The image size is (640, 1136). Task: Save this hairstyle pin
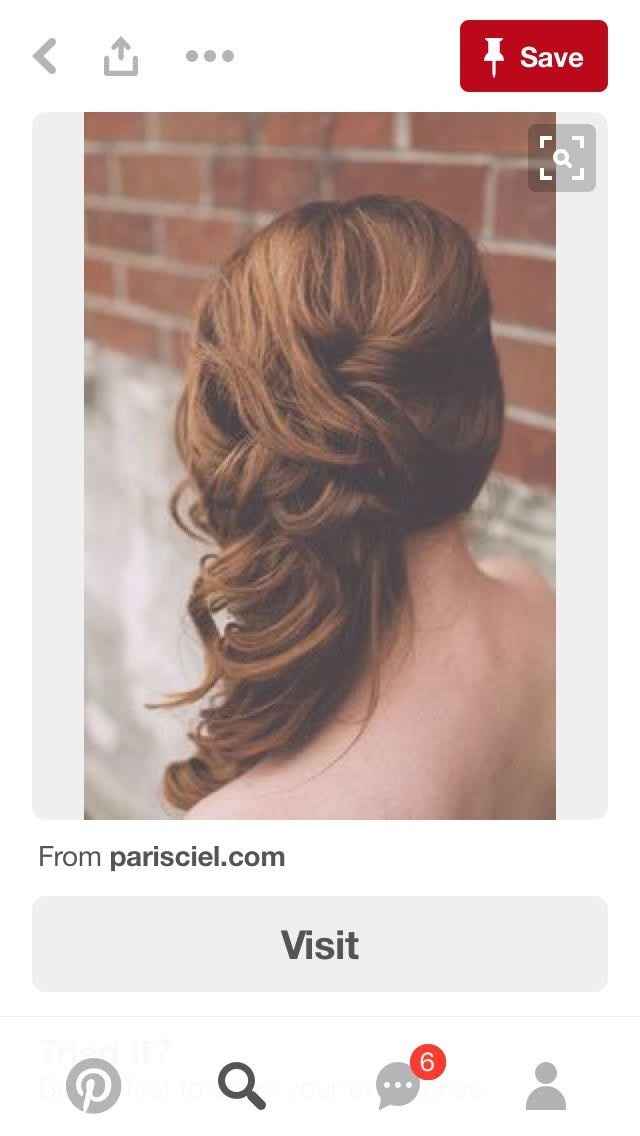tap(533, 57)
